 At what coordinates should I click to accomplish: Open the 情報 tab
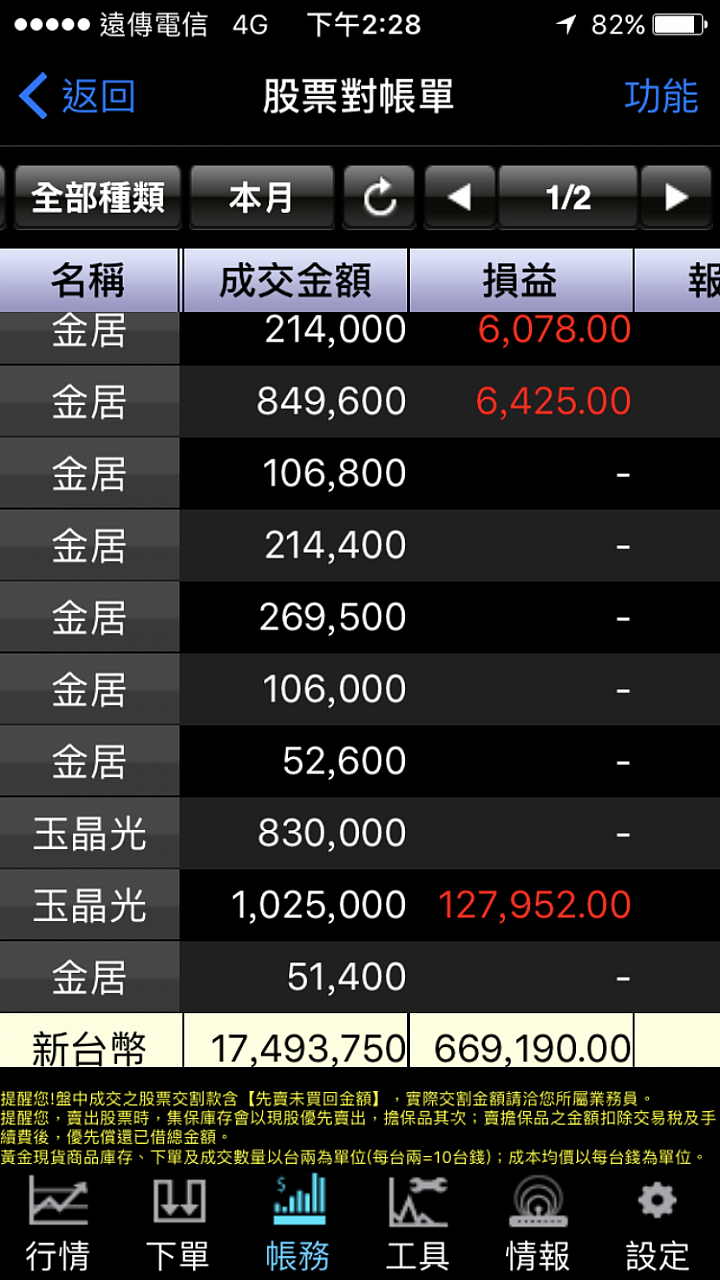538,1223
